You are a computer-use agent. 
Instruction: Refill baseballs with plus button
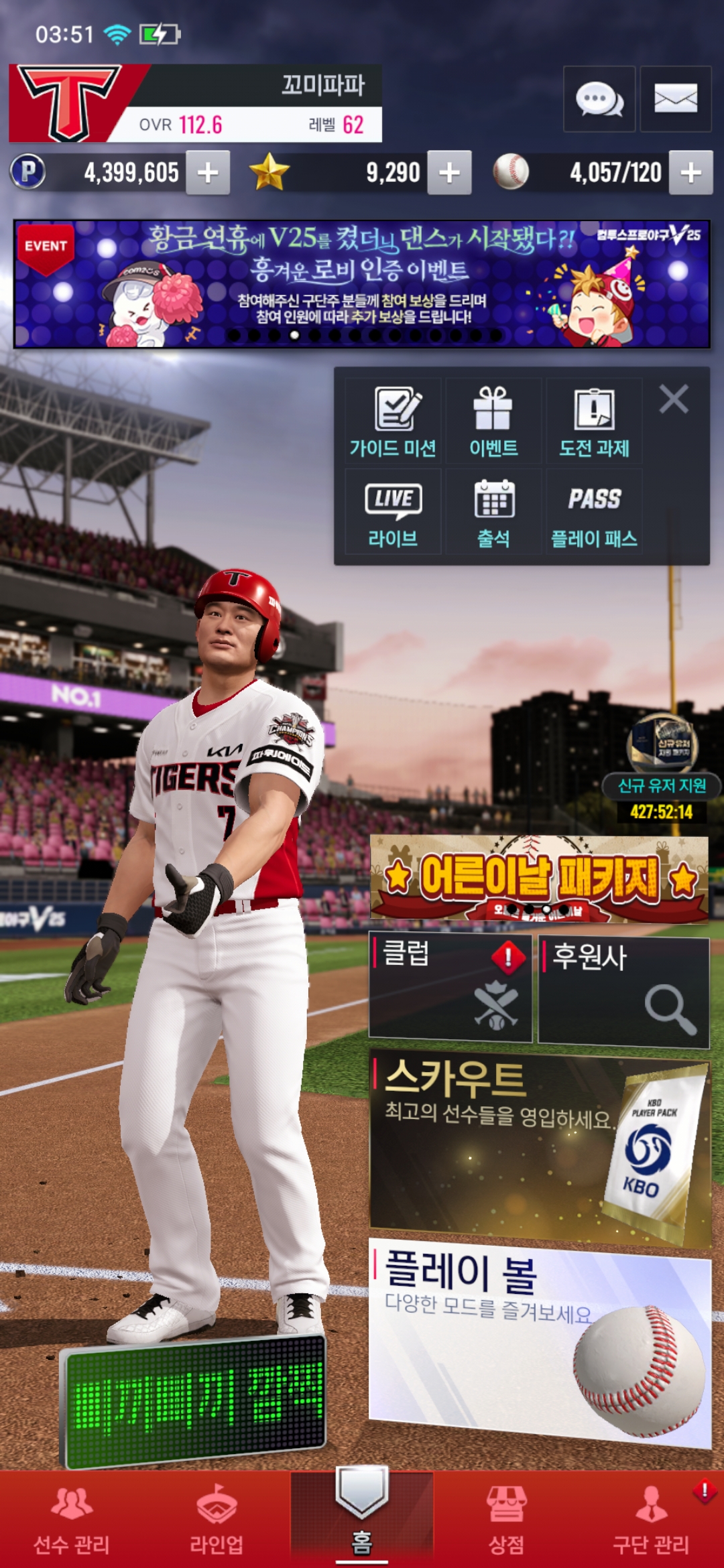pos(691,173)
